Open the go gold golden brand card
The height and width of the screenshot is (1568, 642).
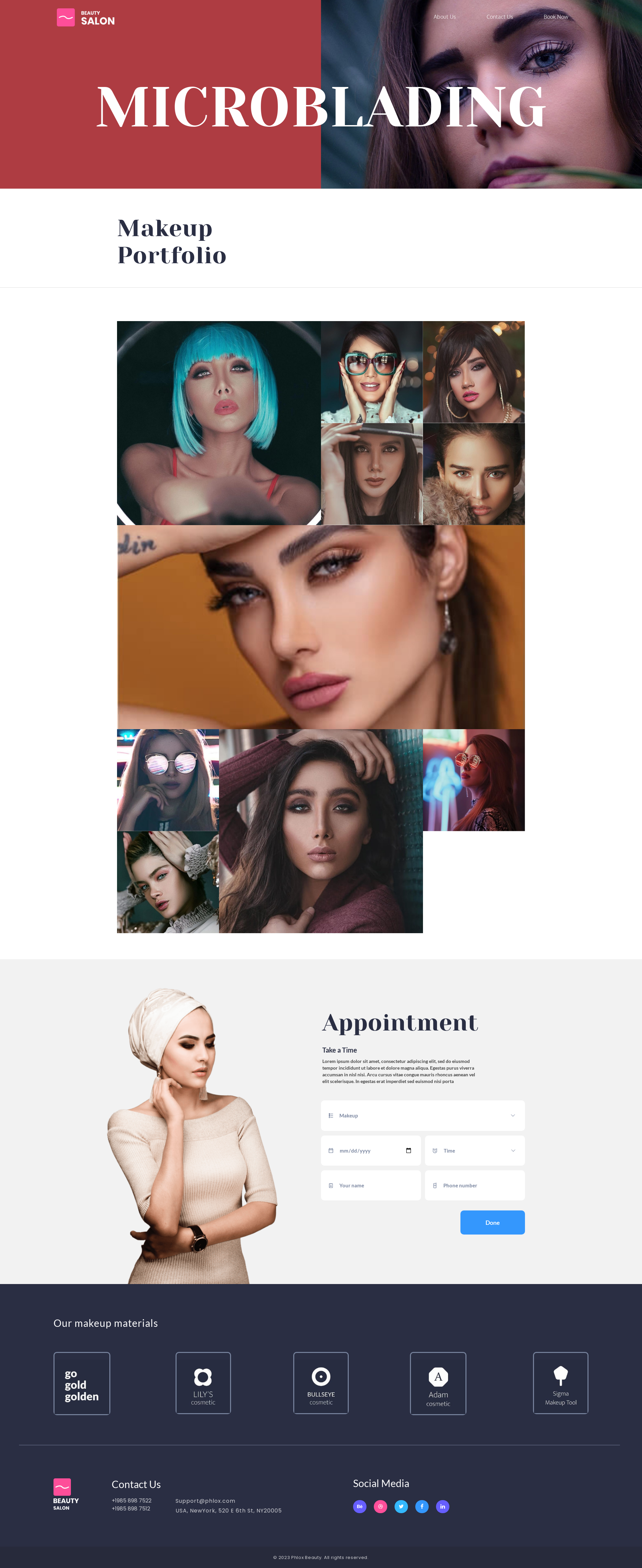pyautogui.click(x=82, y=1383)
